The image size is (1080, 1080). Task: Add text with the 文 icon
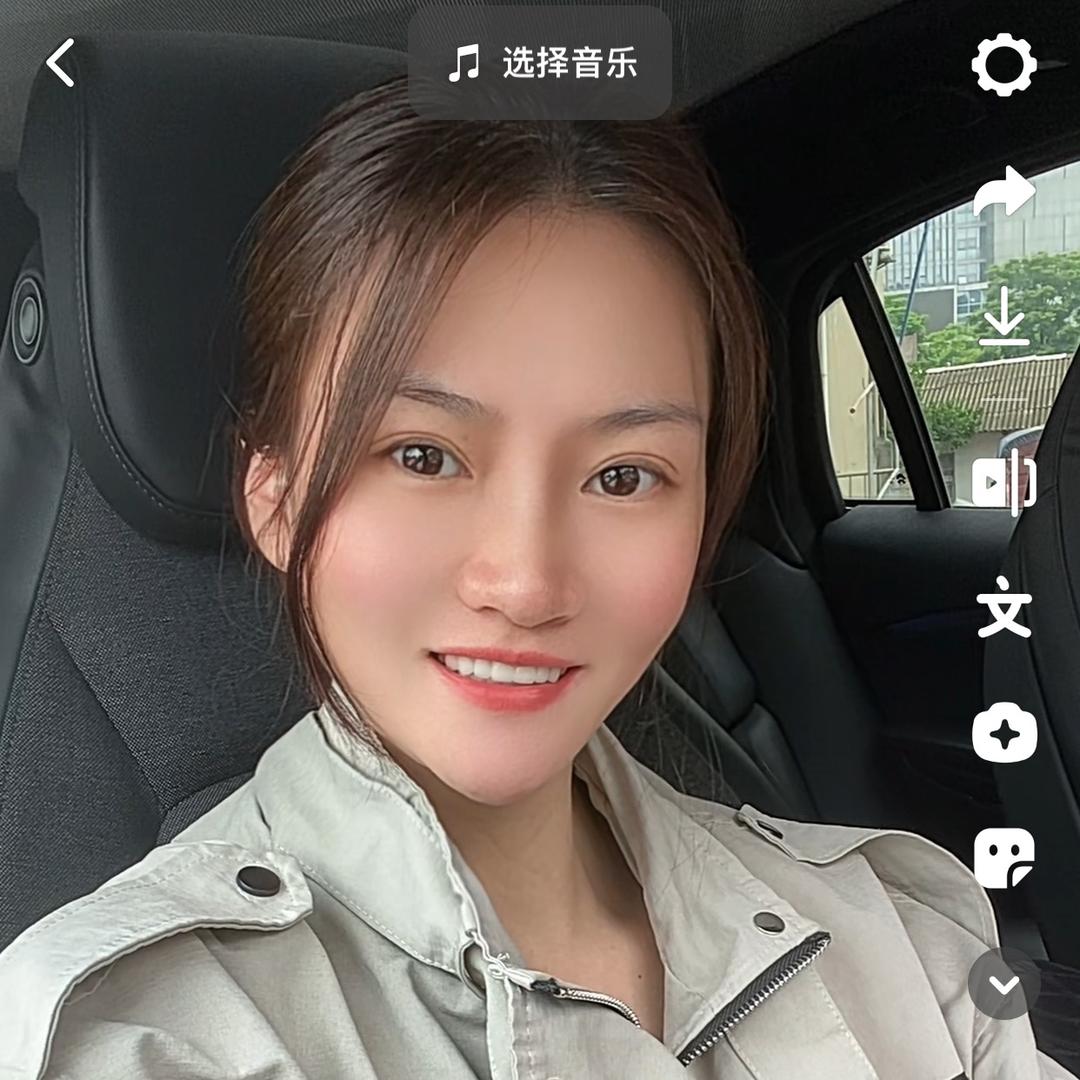(1003, 607)
